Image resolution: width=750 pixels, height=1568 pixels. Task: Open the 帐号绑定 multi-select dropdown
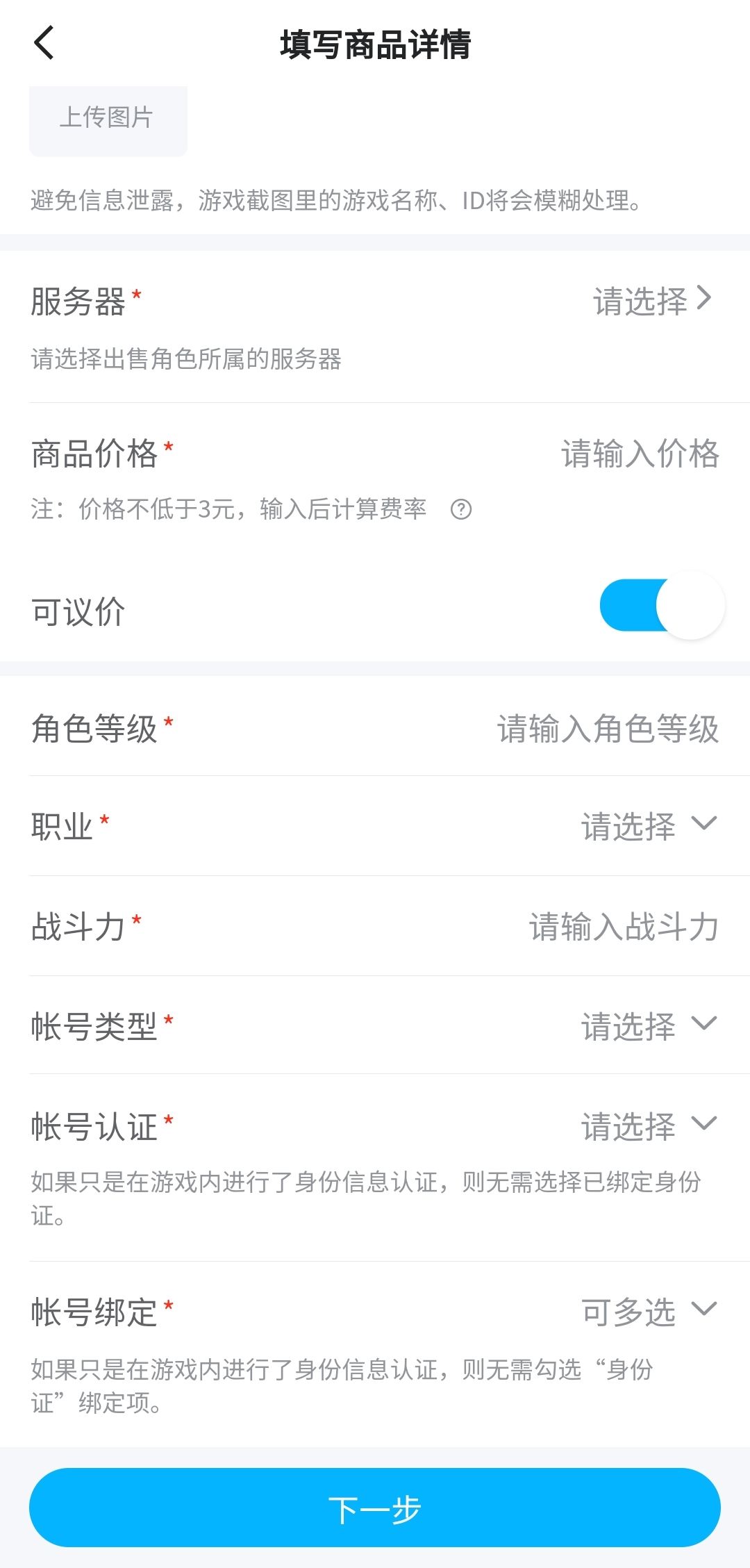tap(648, 1312)
